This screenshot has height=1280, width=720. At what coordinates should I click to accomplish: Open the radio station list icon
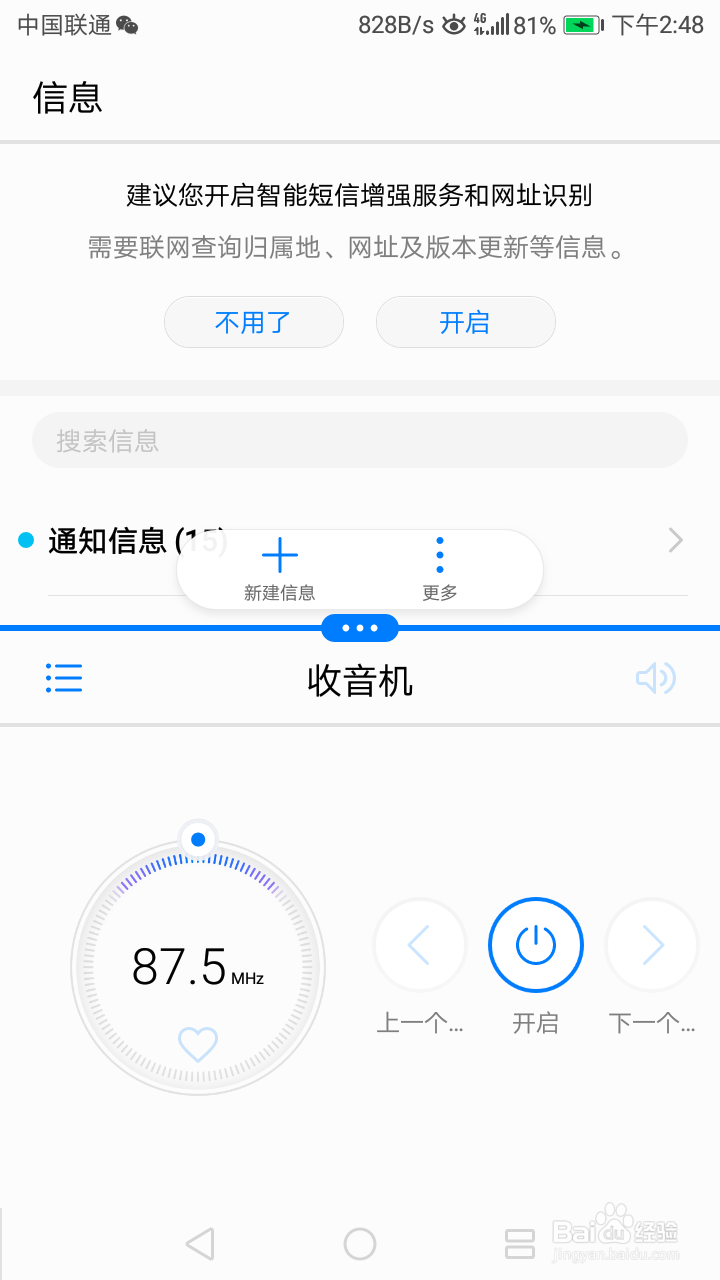[64, 679]
